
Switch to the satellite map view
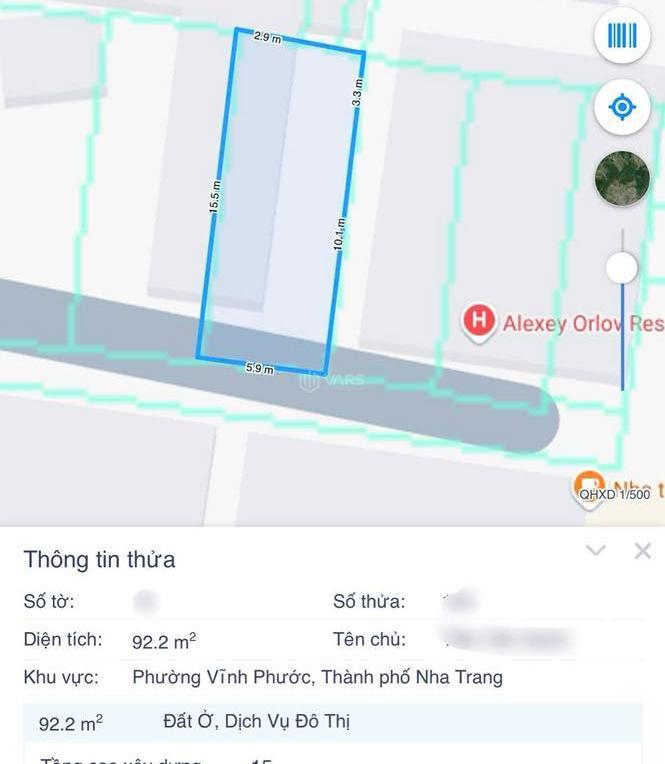point(622,178)
